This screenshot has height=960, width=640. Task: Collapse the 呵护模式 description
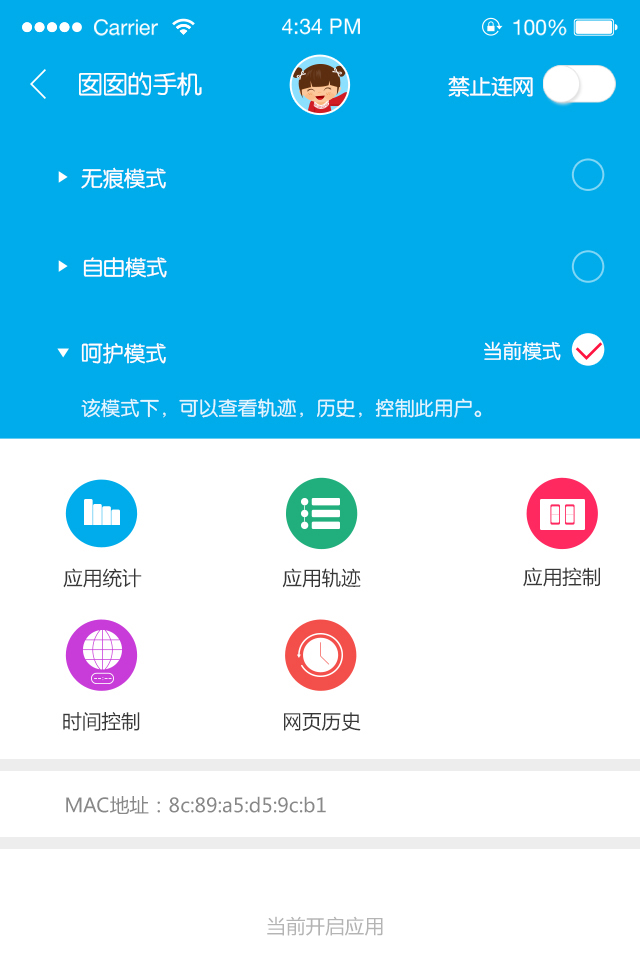click(63, 353)
